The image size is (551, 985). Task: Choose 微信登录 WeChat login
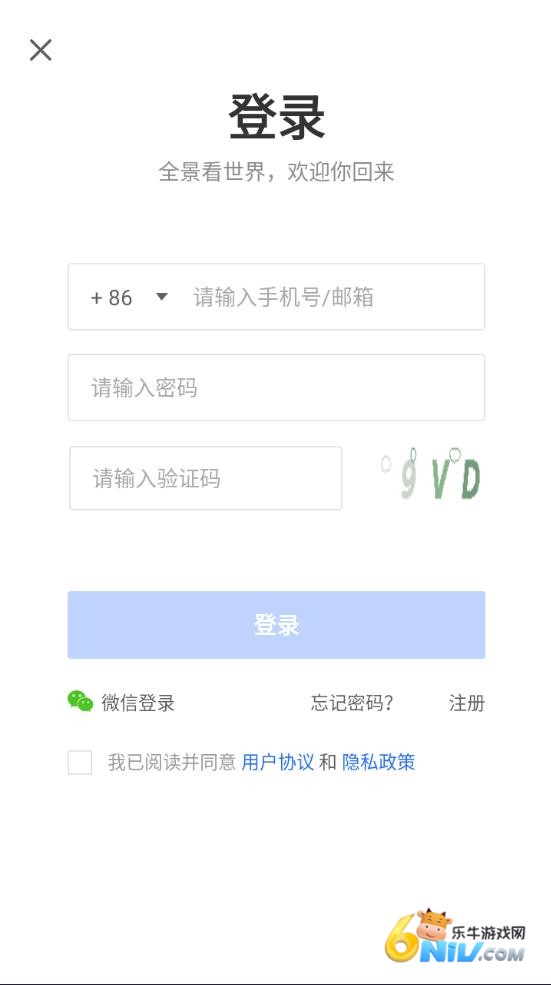point(121,702)
